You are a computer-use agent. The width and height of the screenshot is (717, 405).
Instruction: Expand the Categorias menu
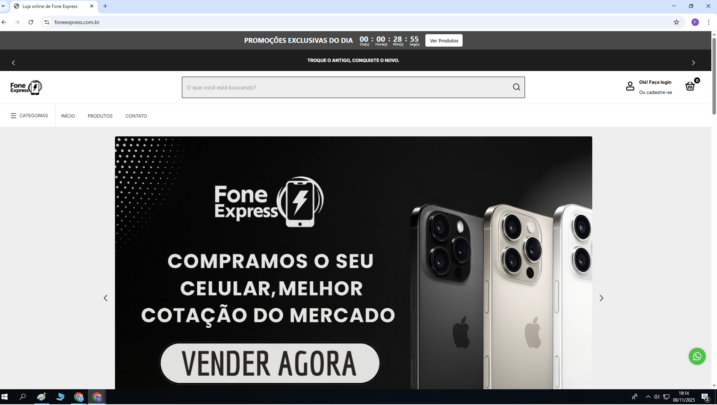pyautogui.click(x=29, y=116)
